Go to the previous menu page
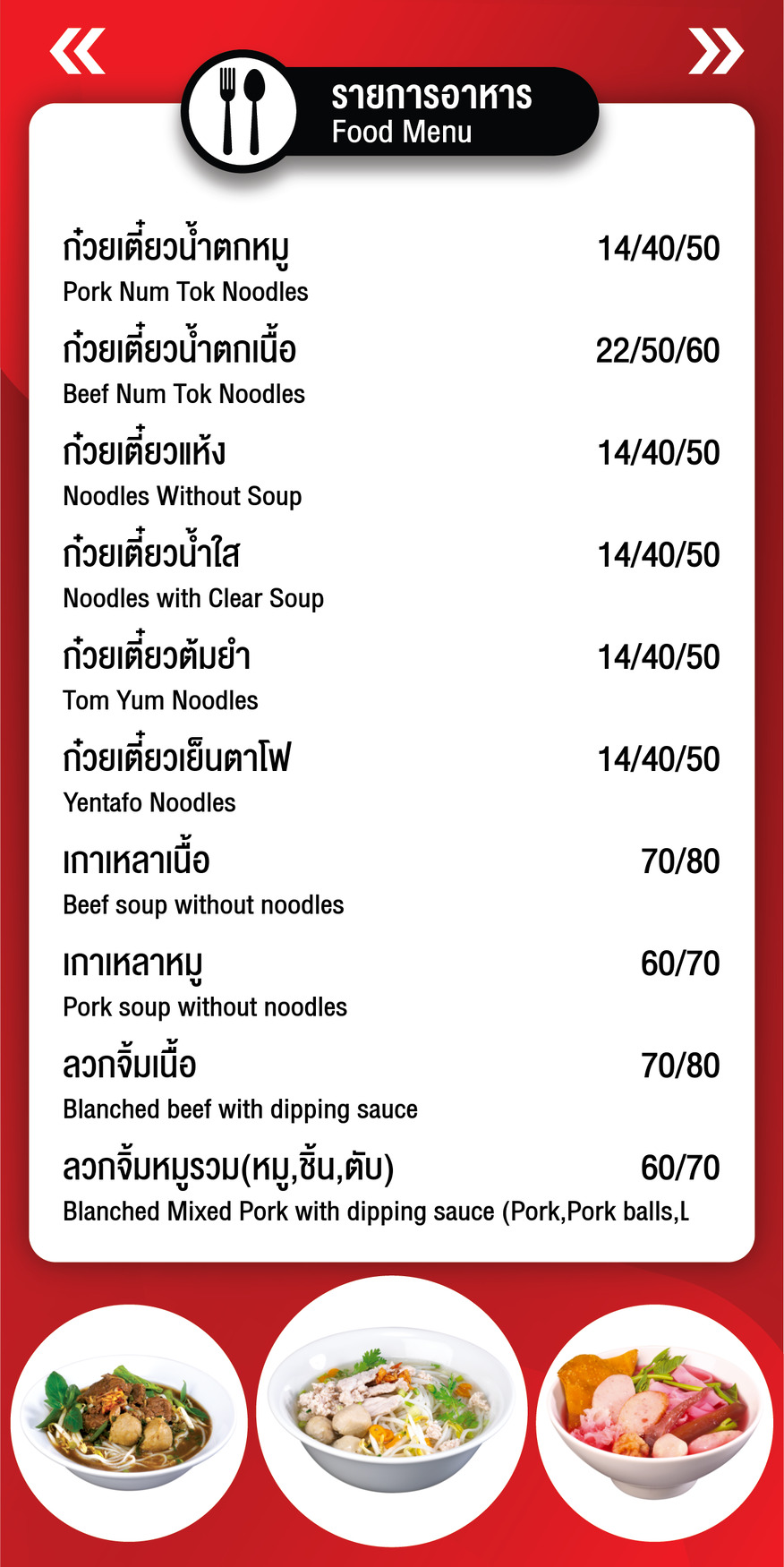784x1567 pixels. 77,51
